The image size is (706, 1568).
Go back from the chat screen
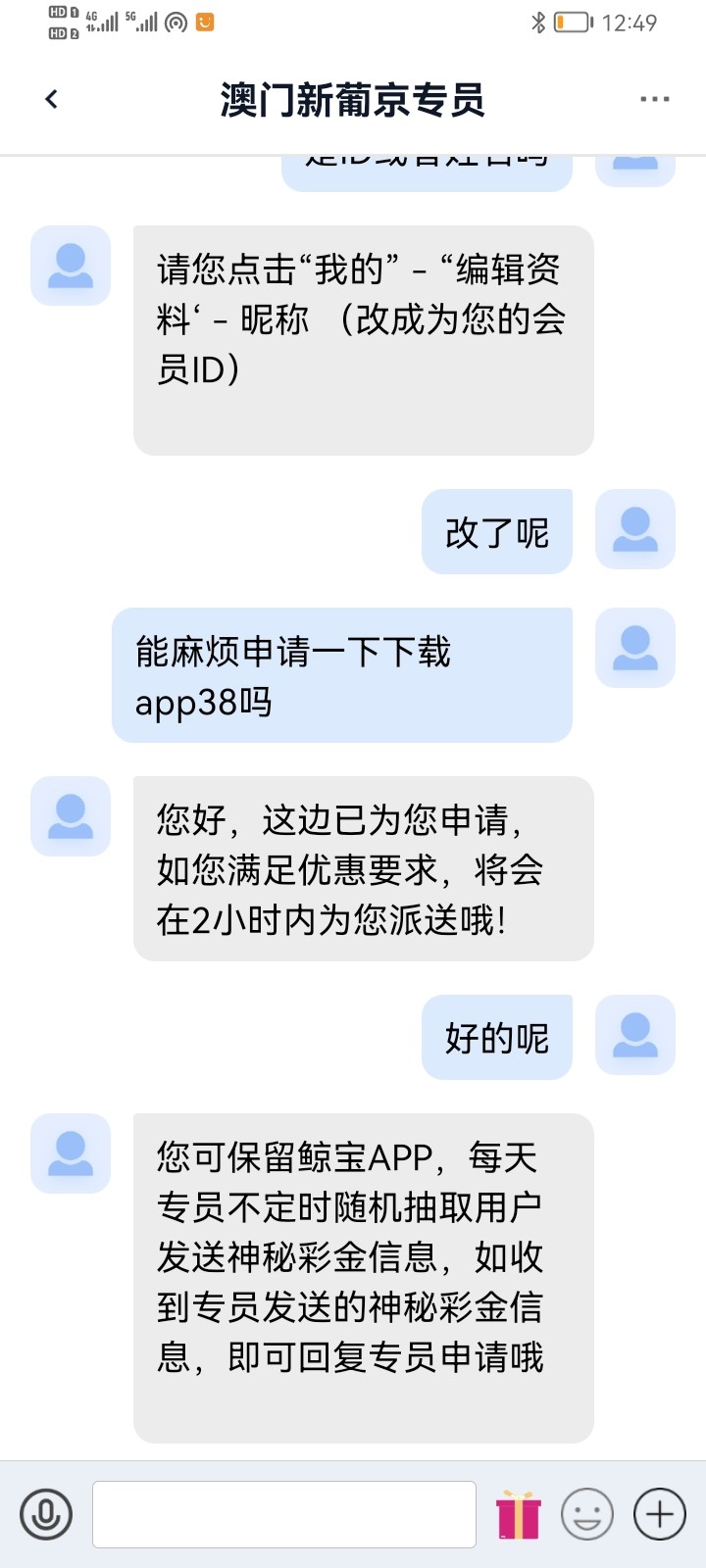click(52, 99)
